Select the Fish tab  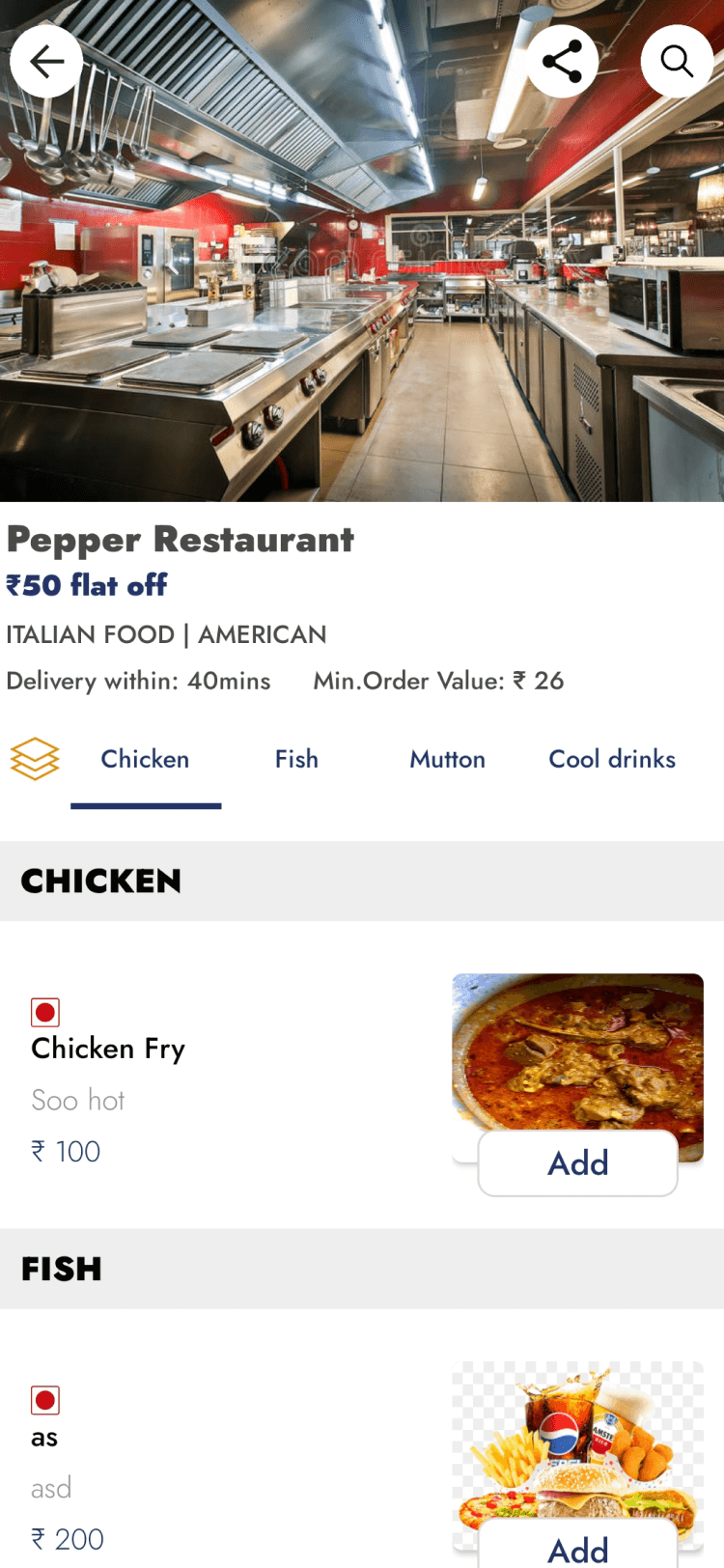click(296, 760)
